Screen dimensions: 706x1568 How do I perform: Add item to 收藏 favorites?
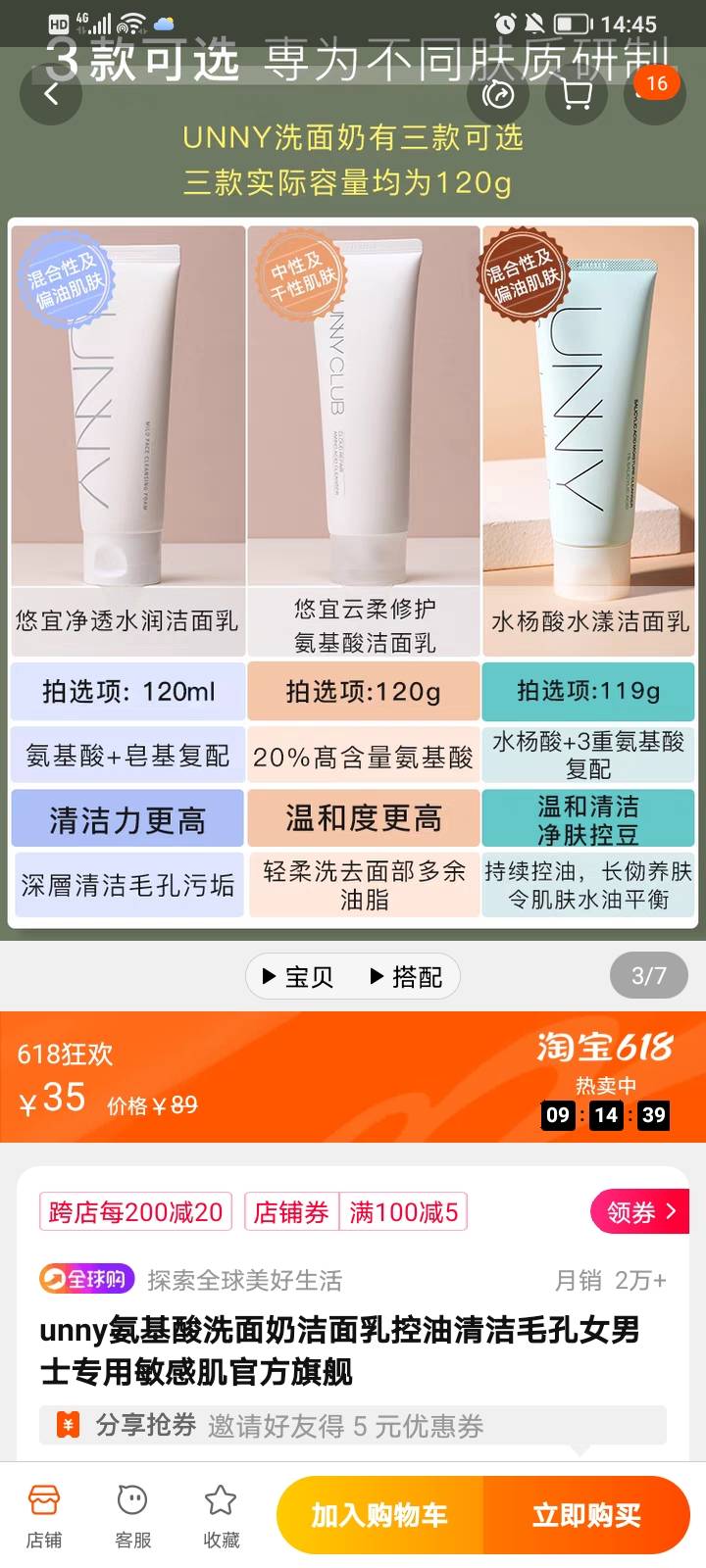tap(221, 1515)
